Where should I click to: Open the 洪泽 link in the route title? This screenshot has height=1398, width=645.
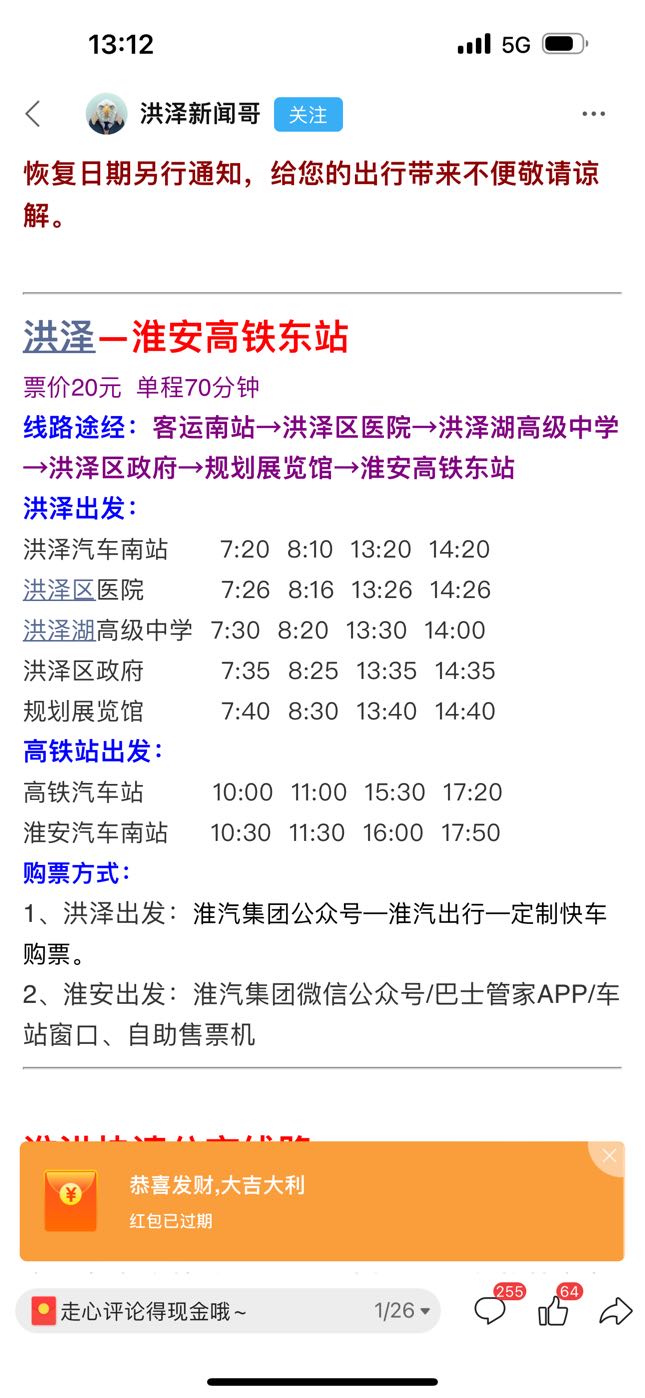59,338
